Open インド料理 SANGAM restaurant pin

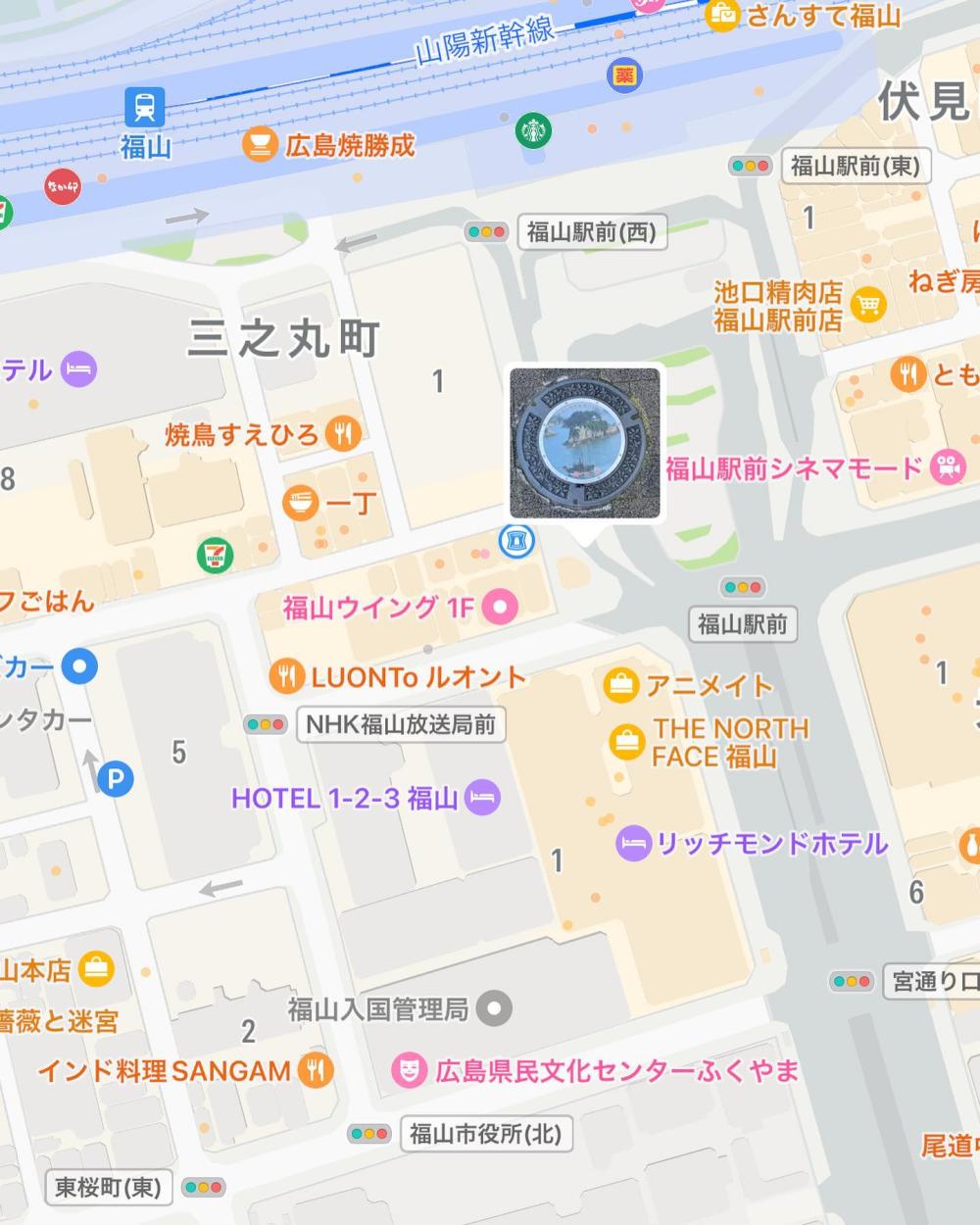[315, 1070]
